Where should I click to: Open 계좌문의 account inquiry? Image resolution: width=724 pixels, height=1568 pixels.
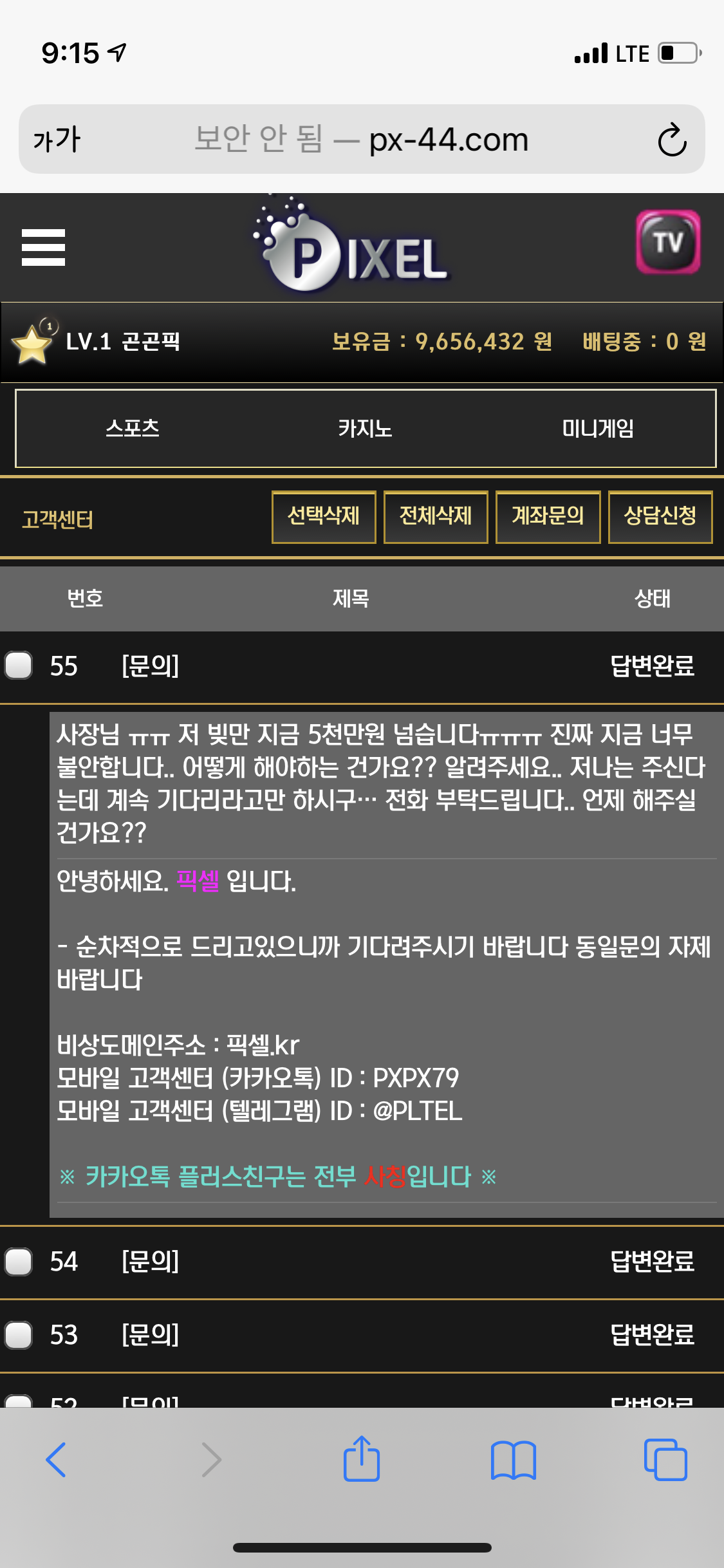coord(548,517)
